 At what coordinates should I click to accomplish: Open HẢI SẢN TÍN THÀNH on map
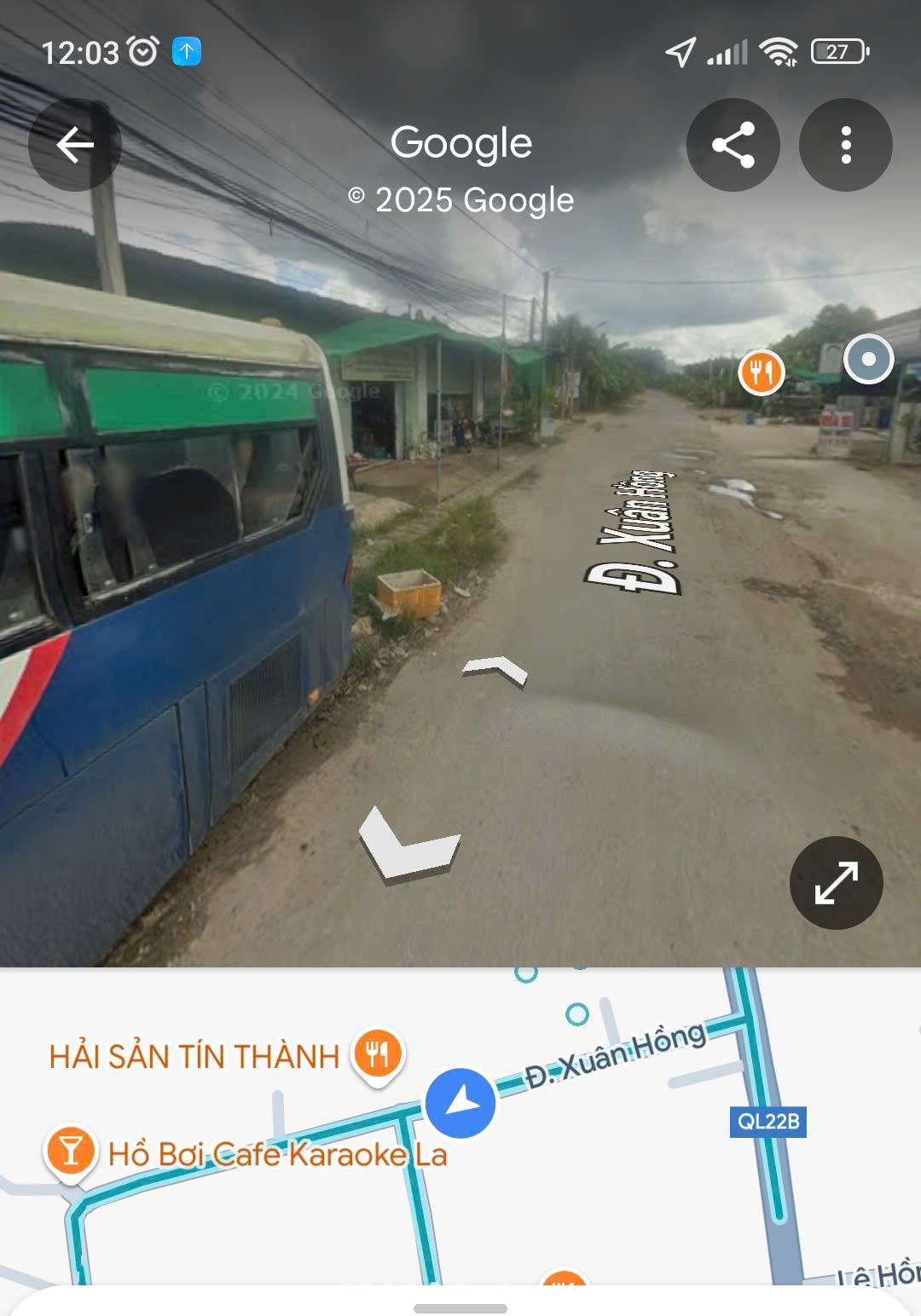click(378, 1055)
